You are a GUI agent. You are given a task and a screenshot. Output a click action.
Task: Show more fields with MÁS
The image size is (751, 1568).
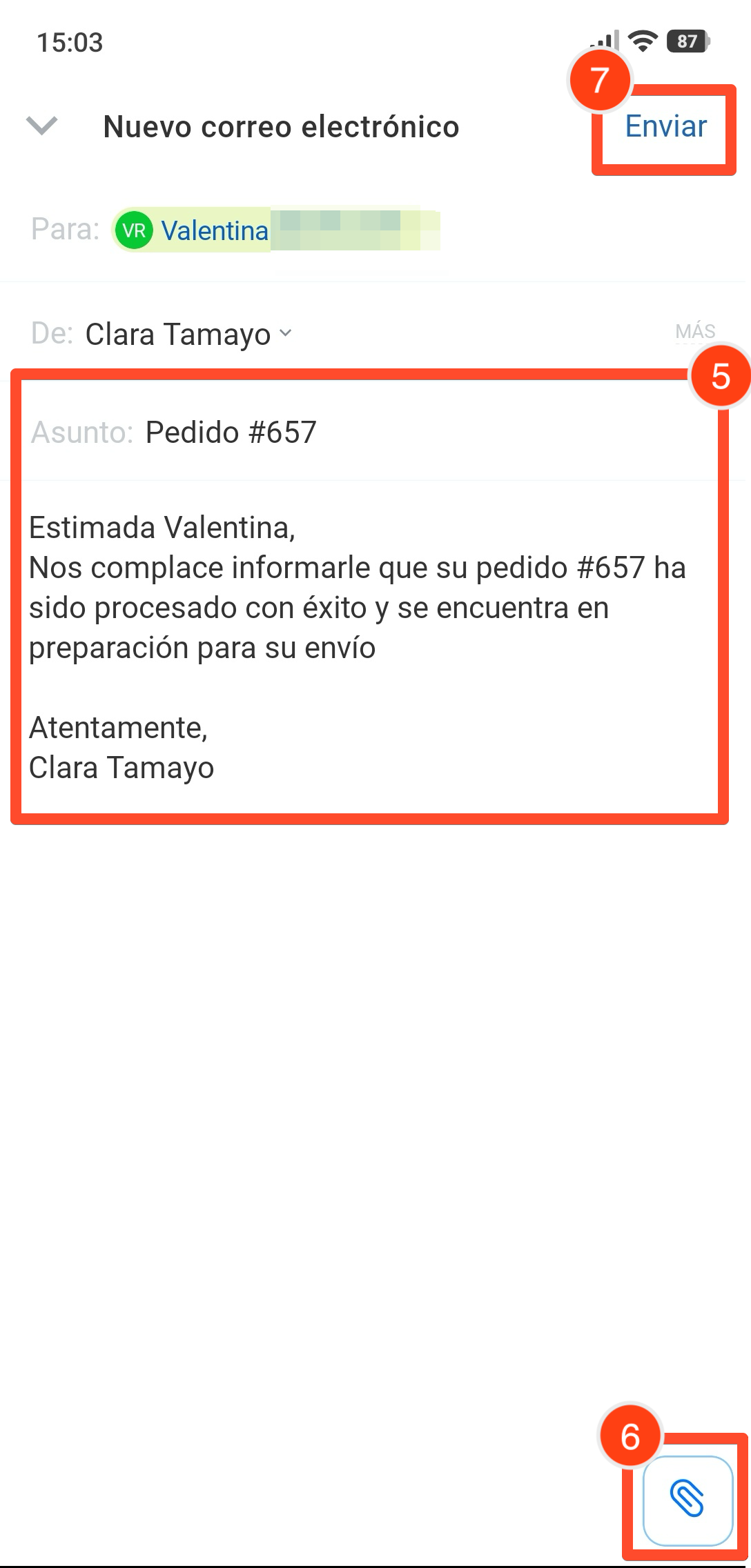[695, 332]
